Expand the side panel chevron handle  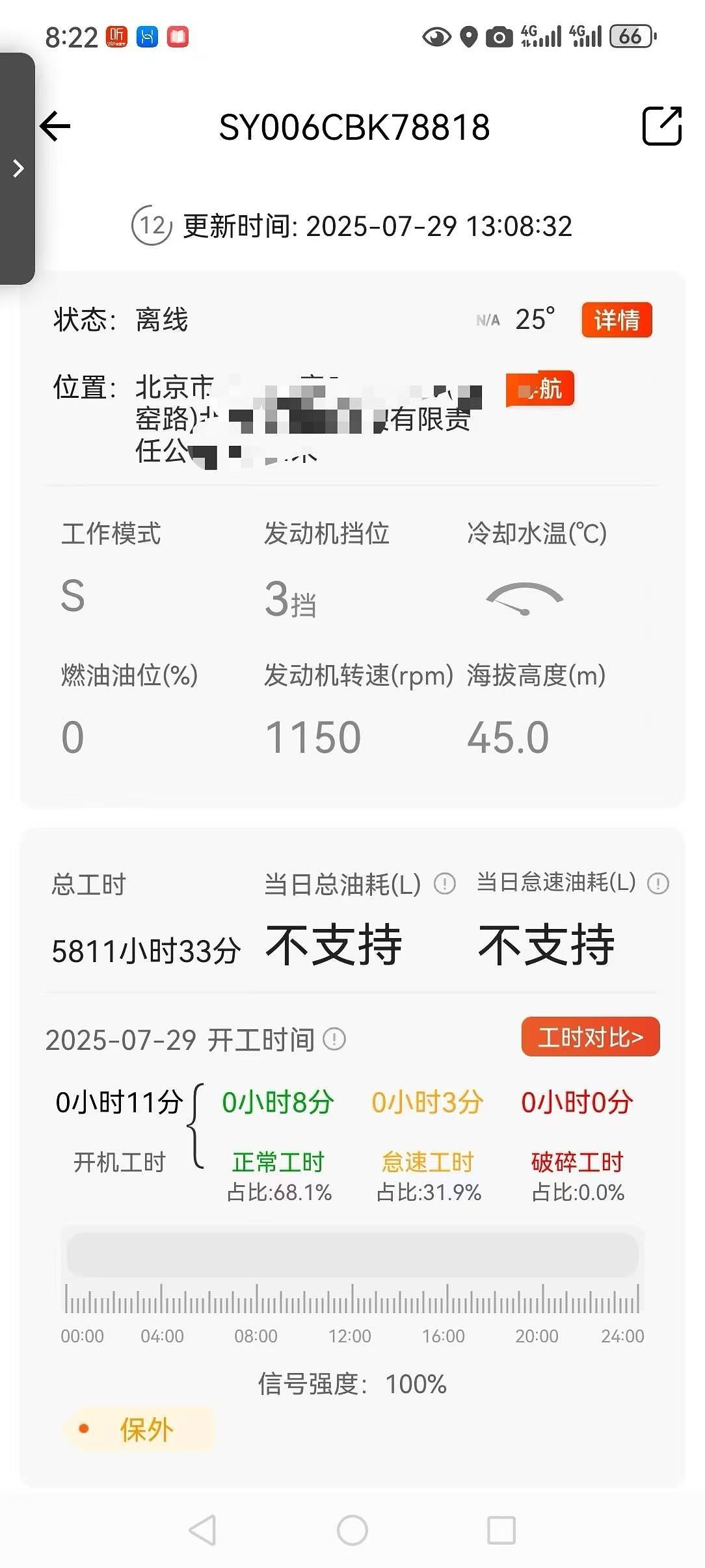pyautogui.click(x=19, y=169)
